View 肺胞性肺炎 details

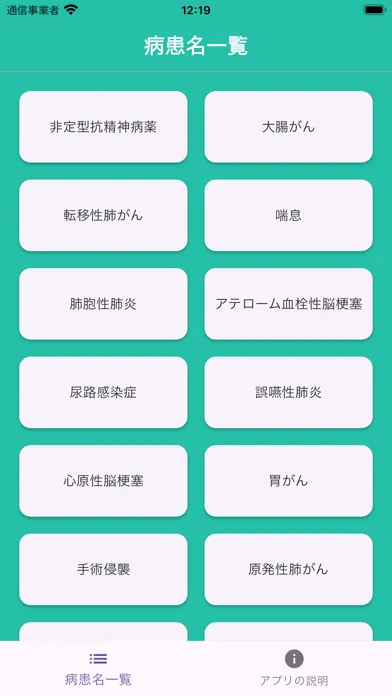(x=103, y=304)
